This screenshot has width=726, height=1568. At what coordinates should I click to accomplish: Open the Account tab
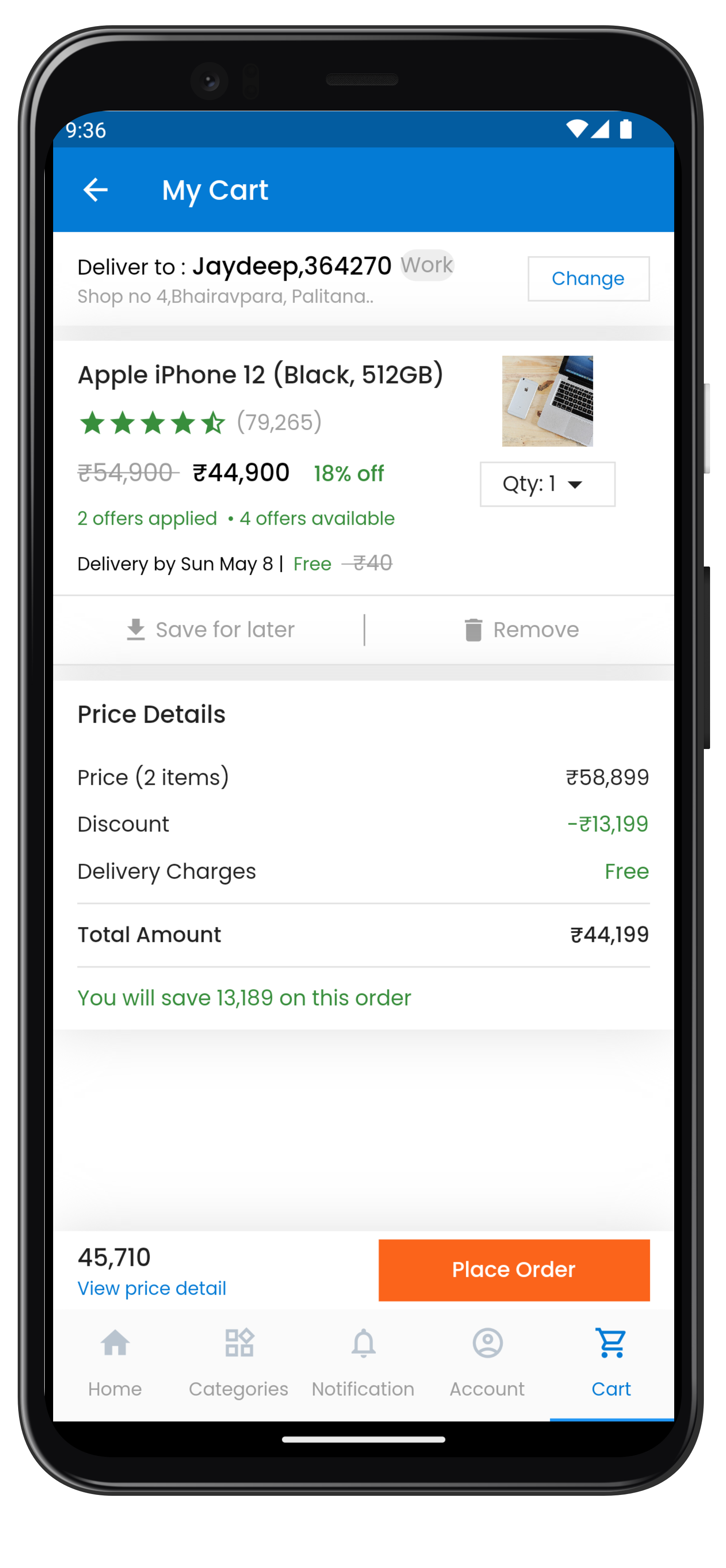[487, 1363]
